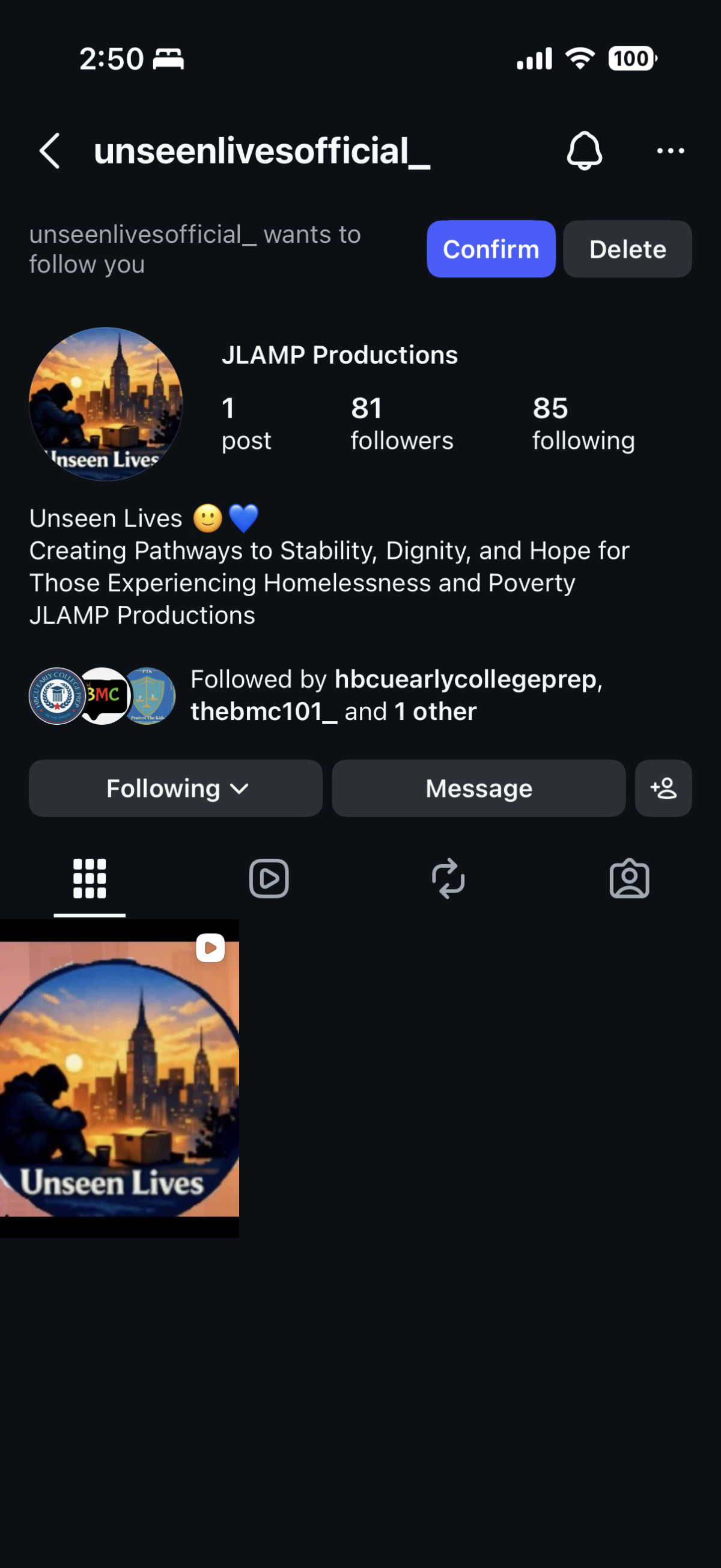Open the notifications bell for this profile
Image resolution: width=721 pixels, height=1568 pixels.
(x=584, y=150)
